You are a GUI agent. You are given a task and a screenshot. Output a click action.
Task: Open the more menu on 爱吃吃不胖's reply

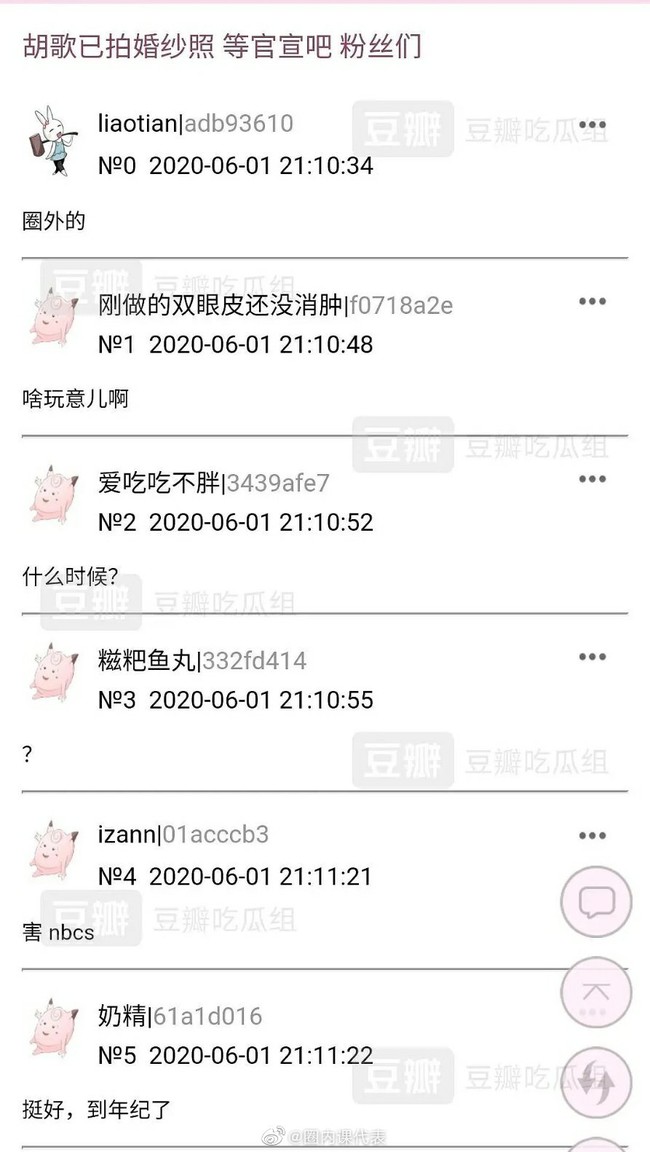592,480
